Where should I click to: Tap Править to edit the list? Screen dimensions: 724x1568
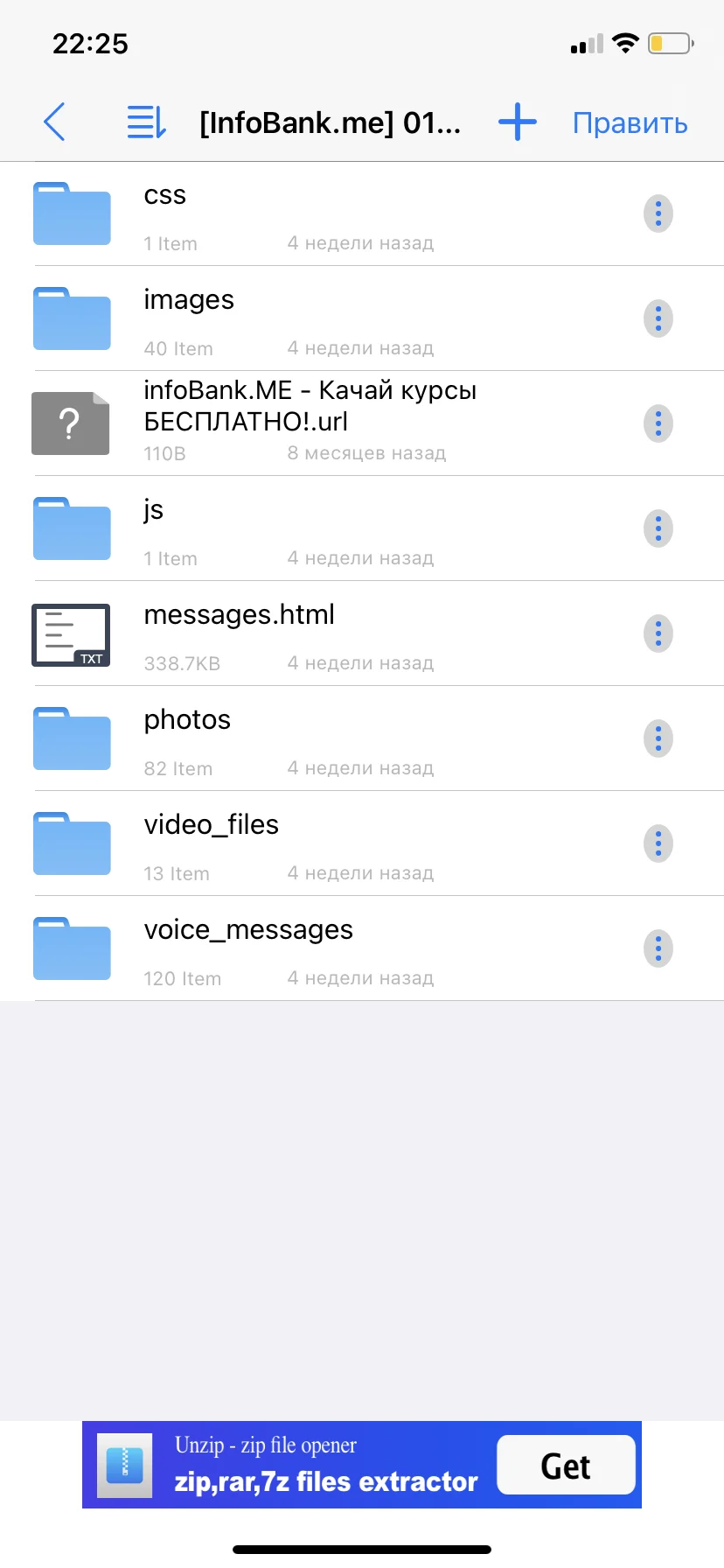coord(630,123)
